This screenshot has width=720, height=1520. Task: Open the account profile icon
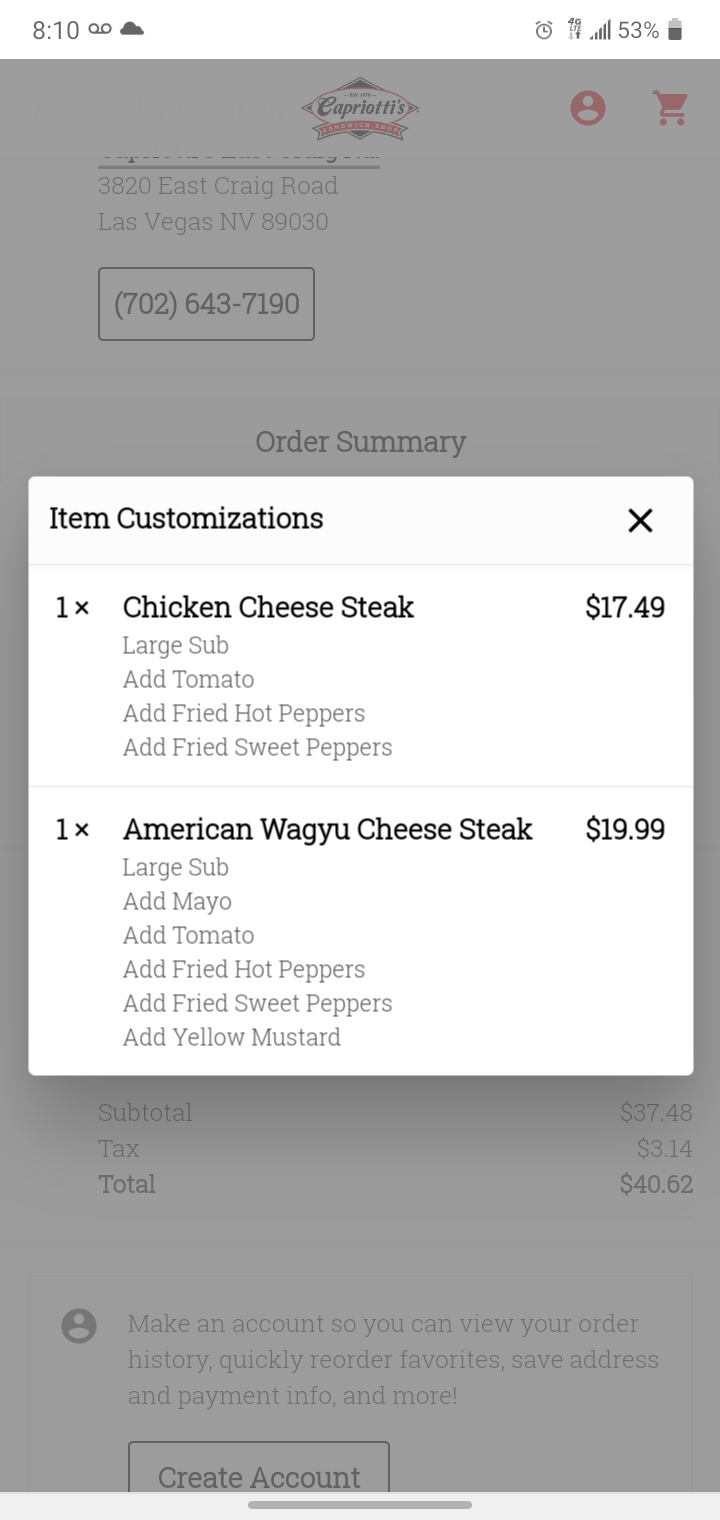[588, 108]
